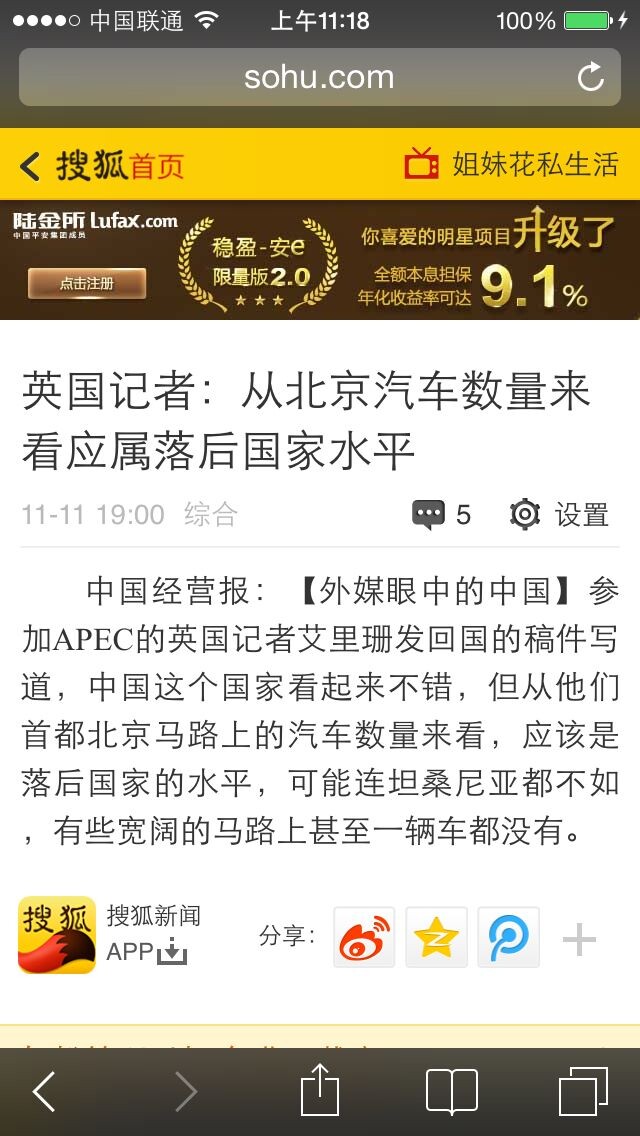Screen dimensions: 640x1136
Task: View the 5 comments
Action: (441, 514)
